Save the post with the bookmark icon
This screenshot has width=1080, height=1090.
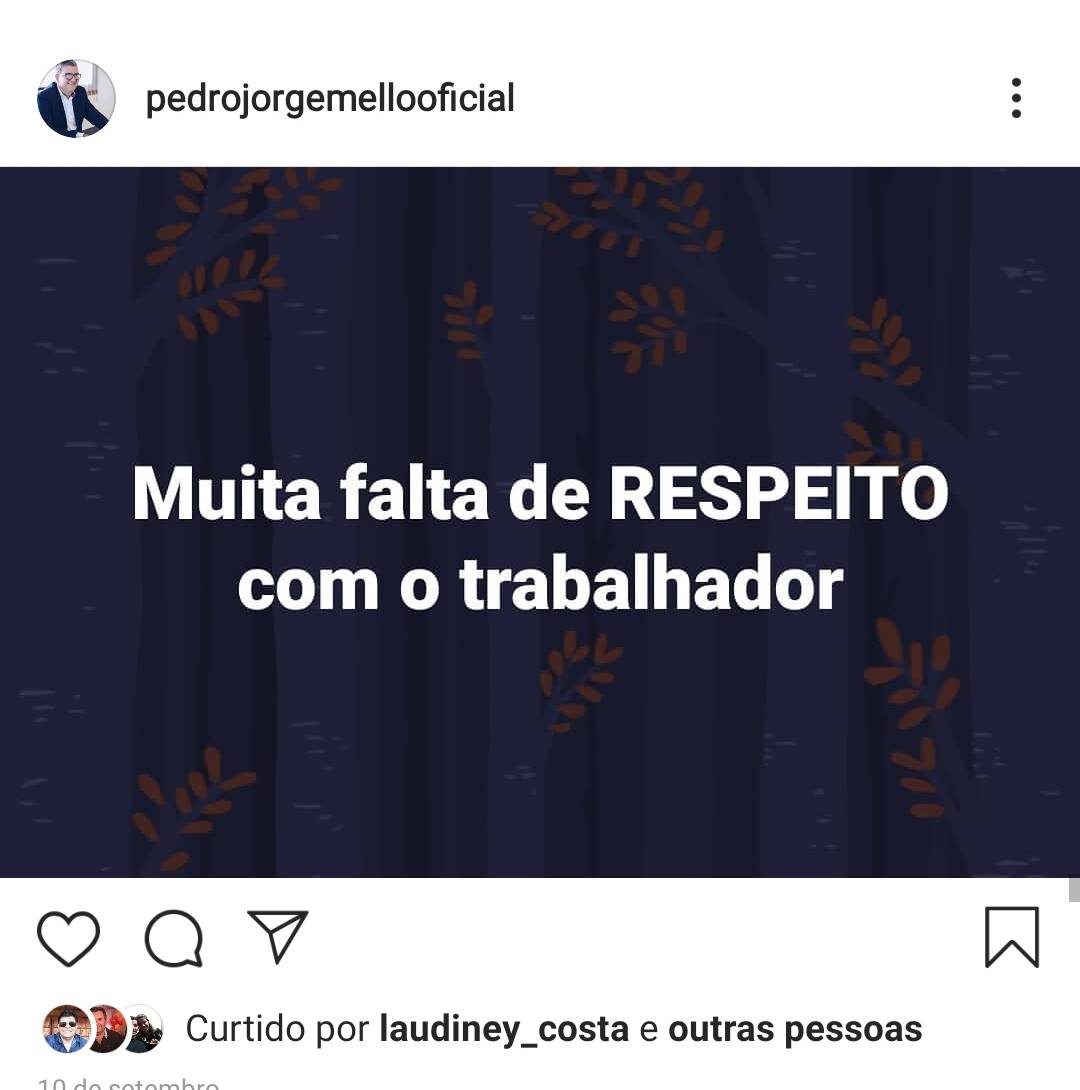[1011, 937]
